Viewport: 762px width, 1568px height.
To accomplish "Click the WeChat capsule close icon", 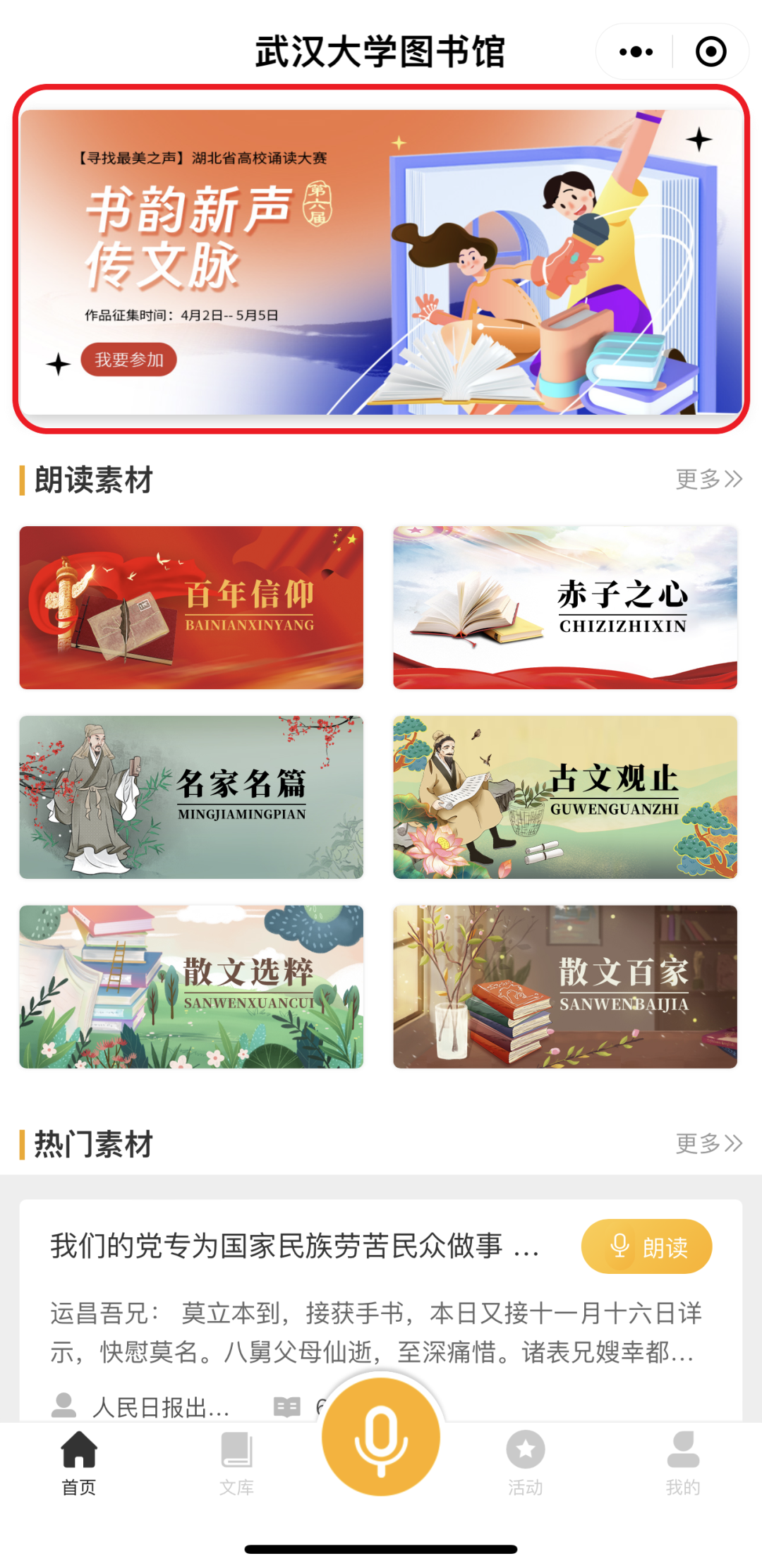I will pyautogui.click(x=710, y=51).
